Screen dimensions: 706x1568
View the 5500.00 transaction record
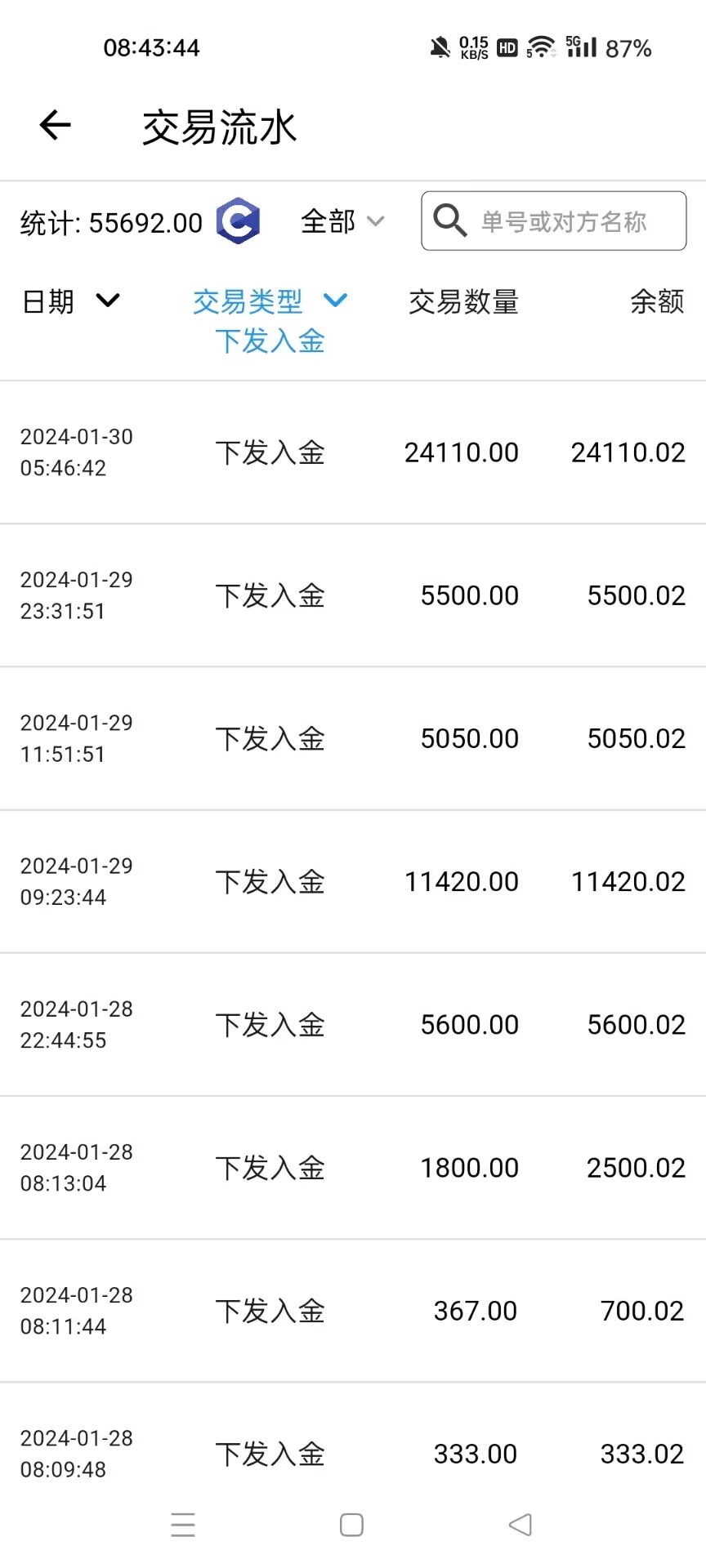[x=352, y=595]
